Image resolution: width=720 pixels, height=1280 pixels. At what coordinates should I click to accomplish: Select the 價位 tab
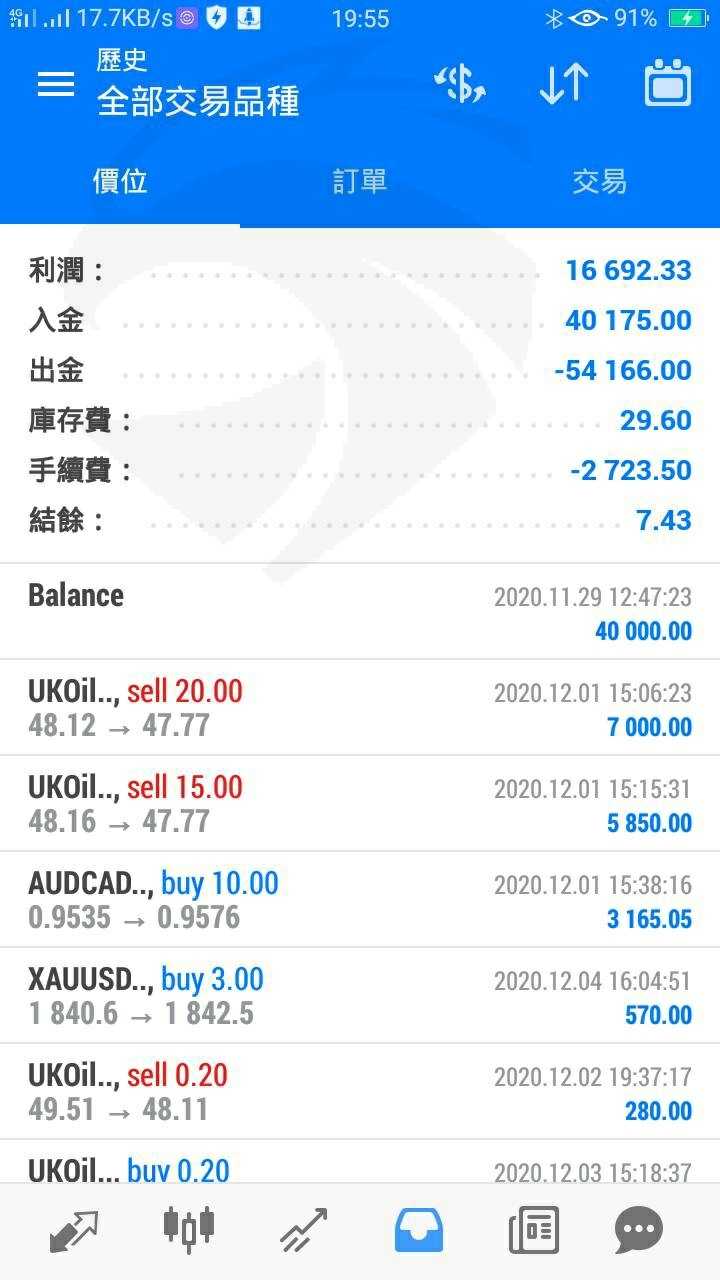click(x=120, y=182)
